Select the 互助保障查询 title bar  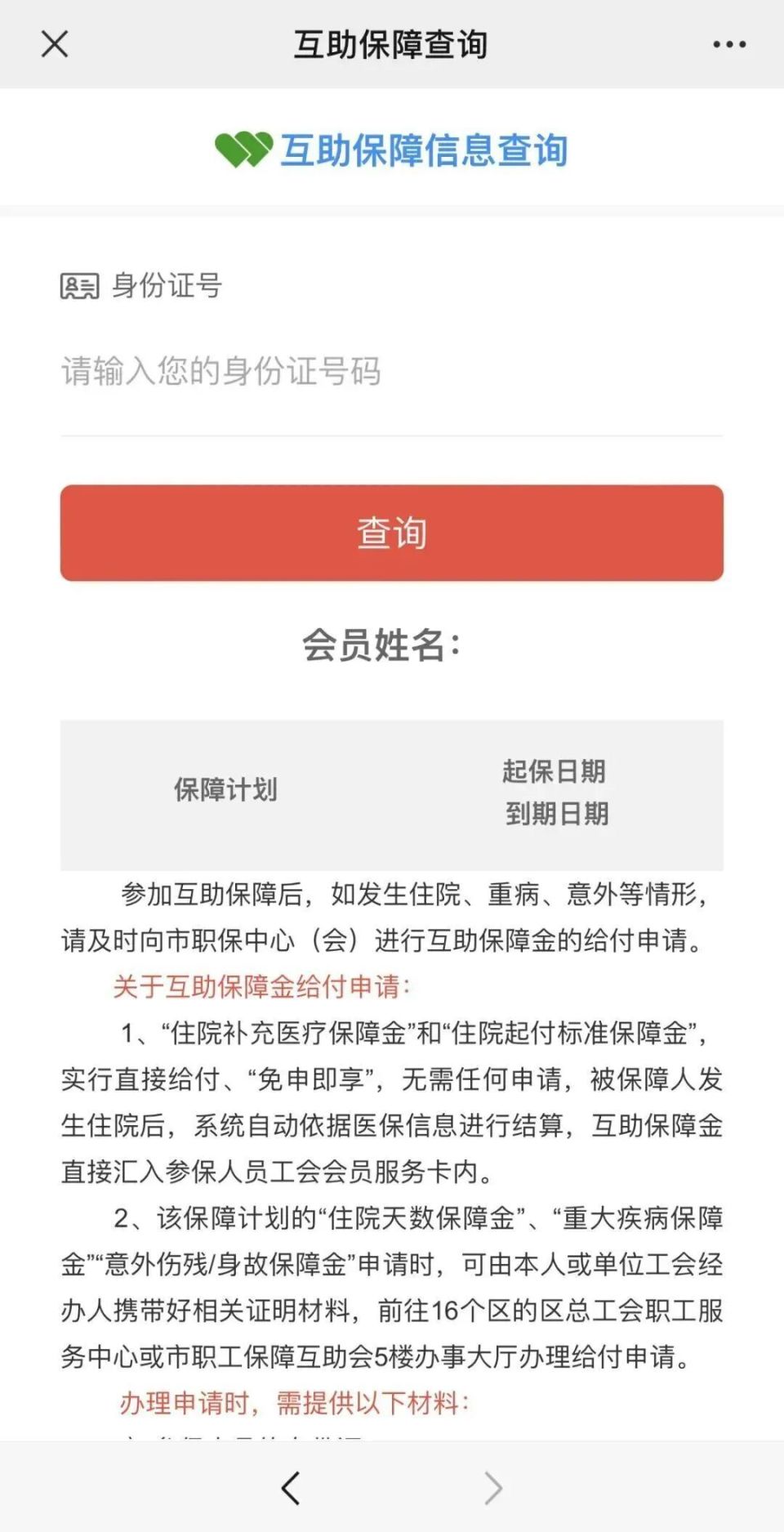pyautogui.click(x=391, y=45)
